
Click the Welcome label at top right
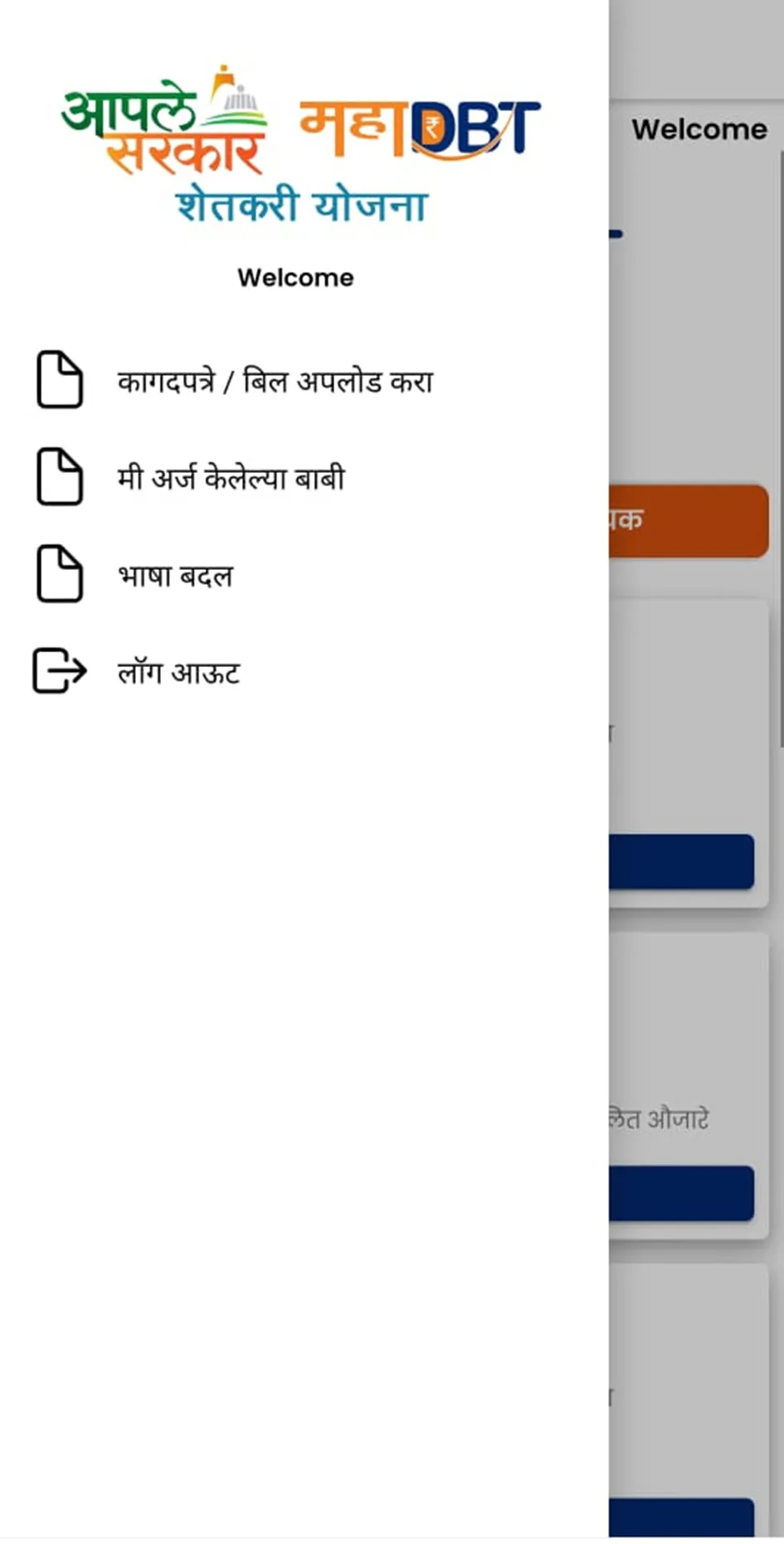[x=699, y=129]
